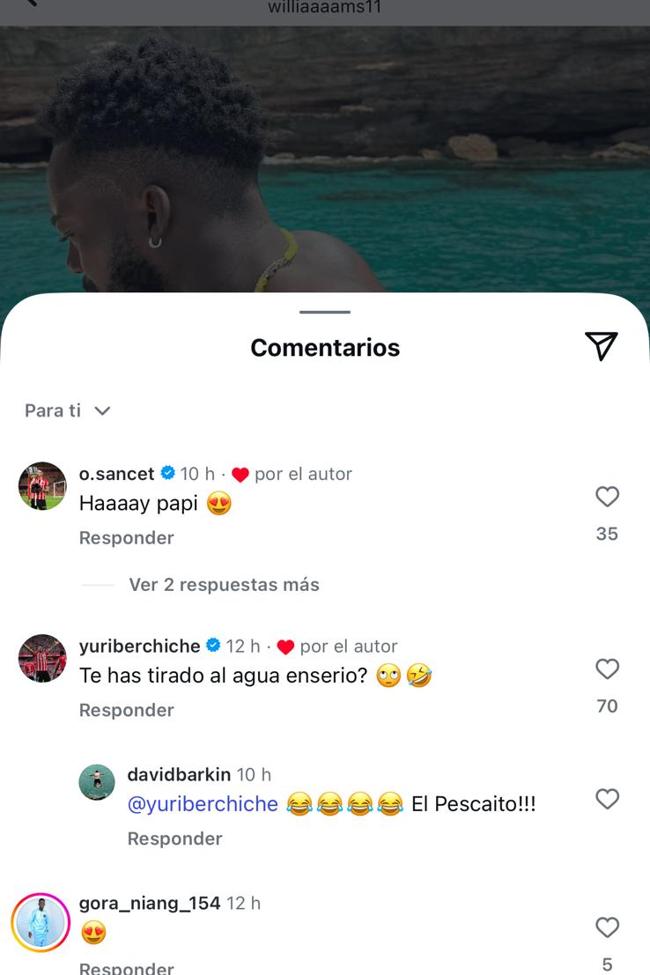
Task: Expand Ver 2 respuestas más
Action: coord(224,585)
